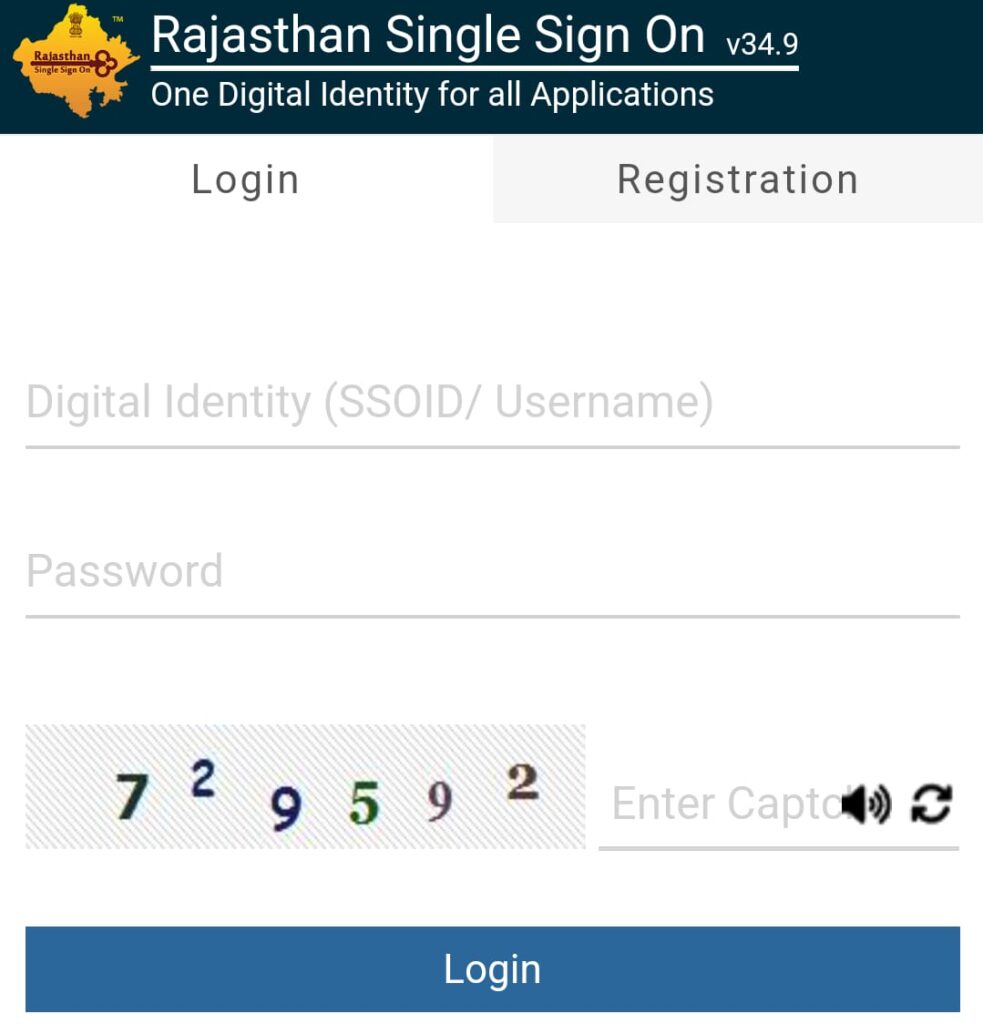
Task: Play the captcha audio speaker icon
Action: [x=866, y=804]
